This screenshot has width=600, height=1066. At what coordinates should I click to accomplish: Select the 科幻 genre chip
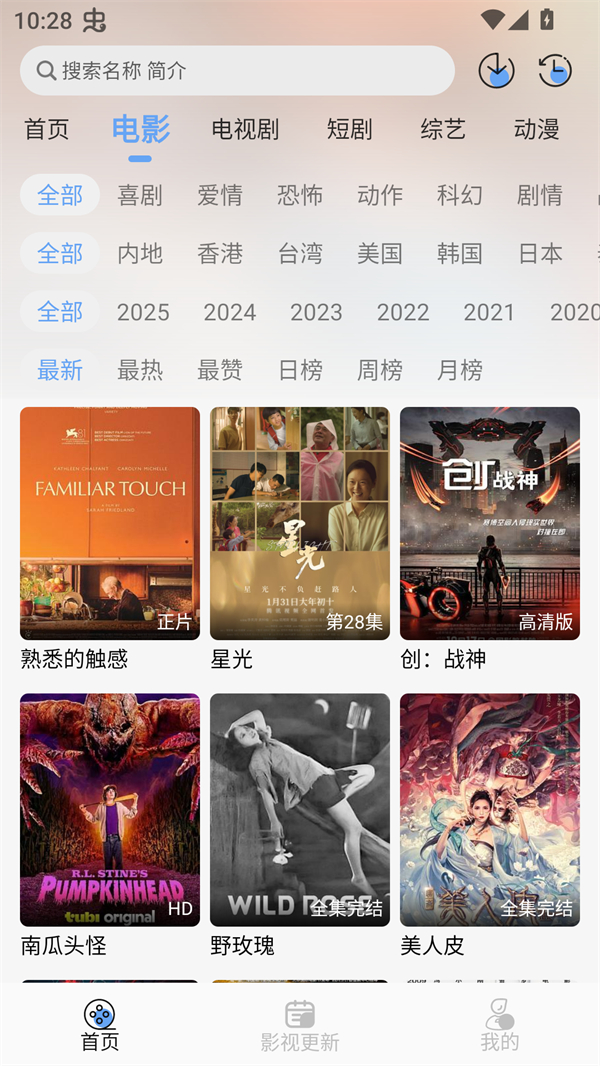coord(460,195)
